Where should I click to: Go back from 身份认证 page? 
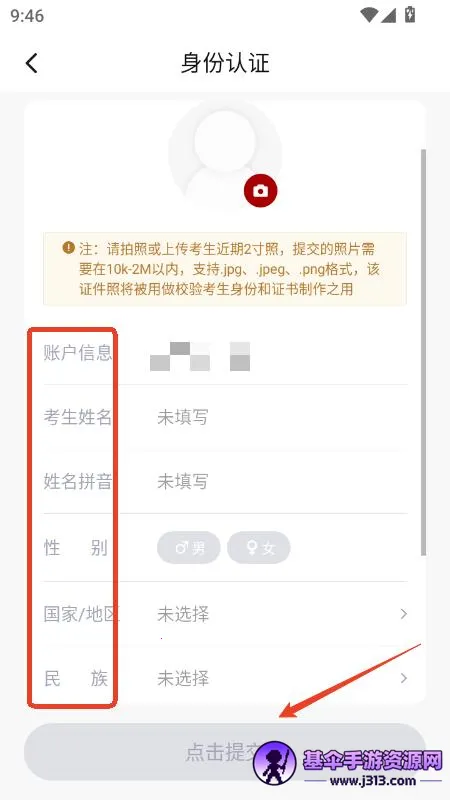click(x=32, y=63)
